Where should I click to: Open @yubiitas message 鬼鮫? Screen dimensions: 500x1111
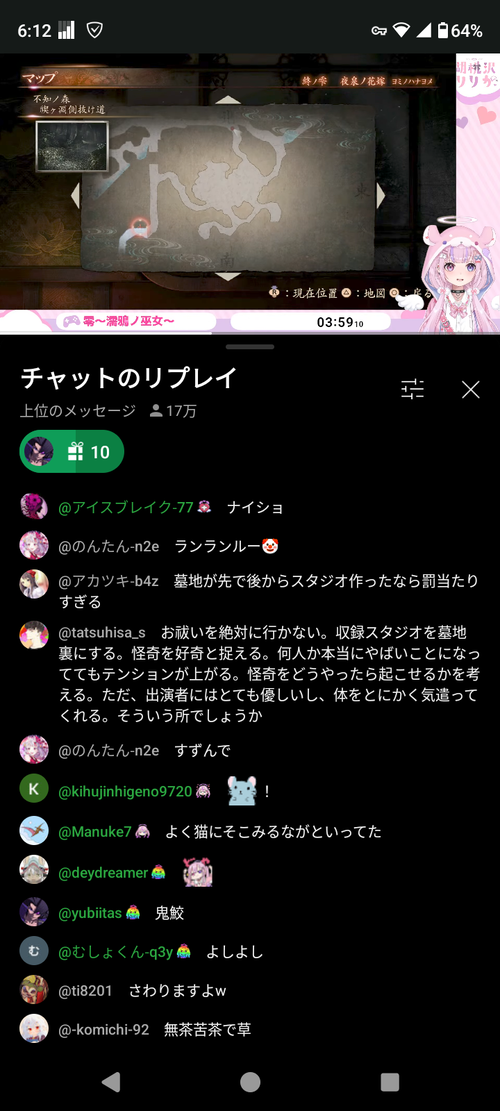tap(250, 913)
